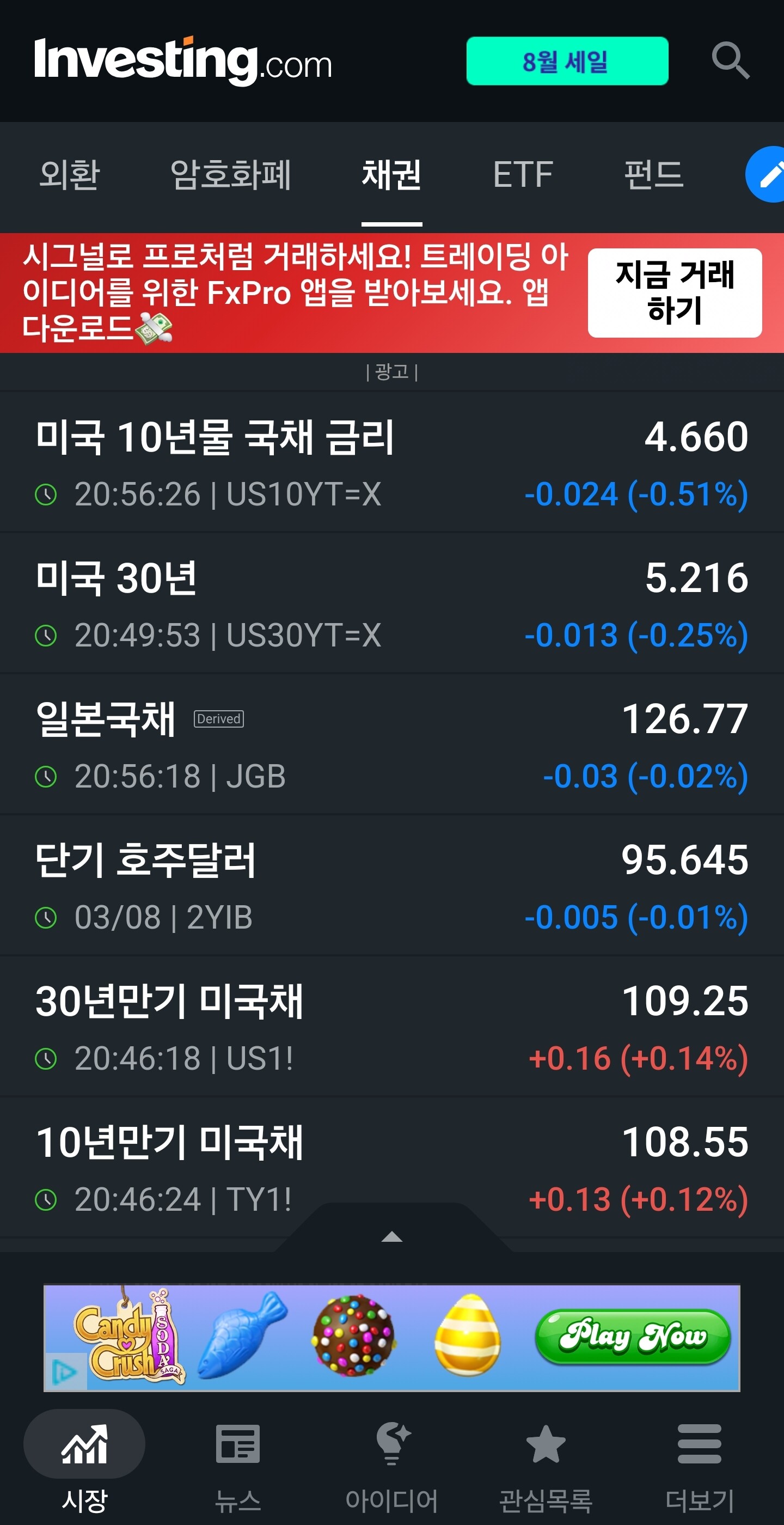The image size is (784, 1525).
Task: Open 미국 10년물 국채 금리 row
Action: coord(391,463)
